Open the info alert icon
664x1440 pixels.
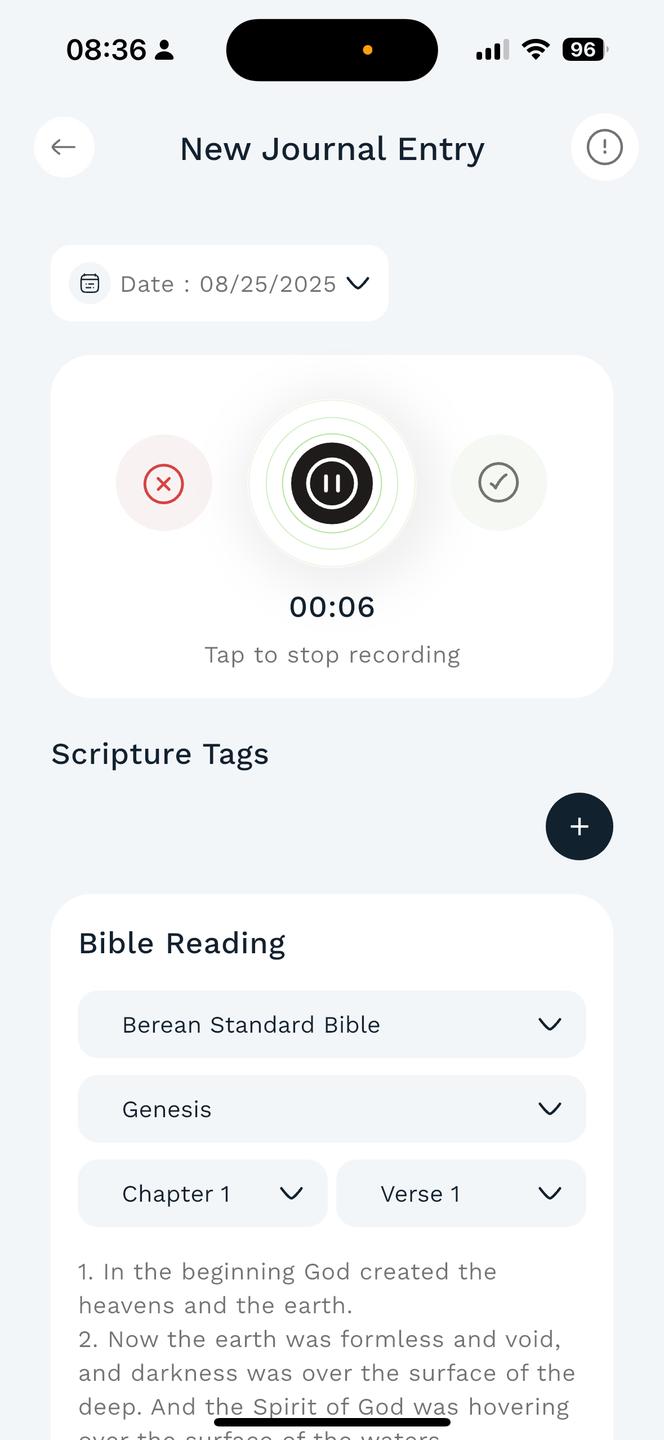(x=604, y=148)
